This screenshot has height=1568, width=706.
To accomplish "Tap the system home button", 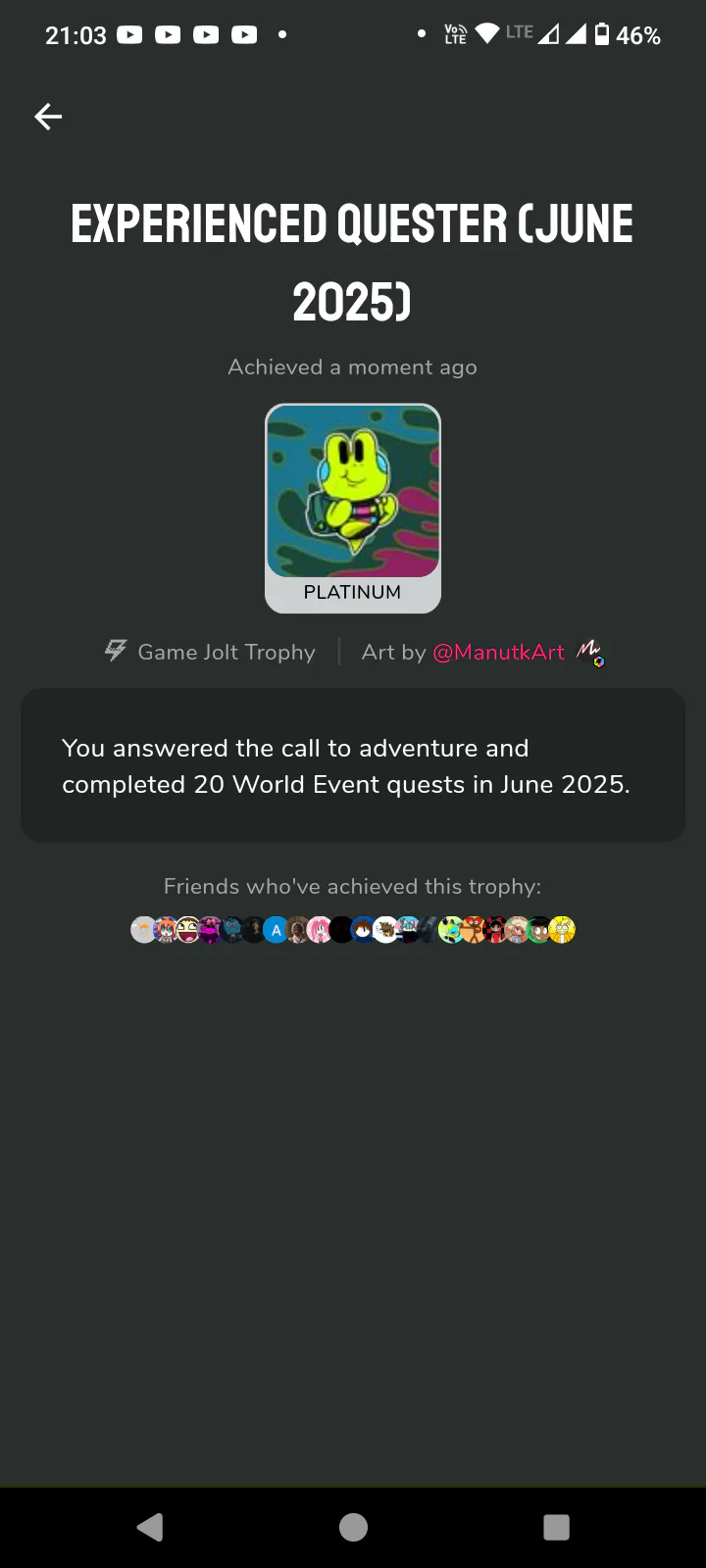I will click(353, 1527).
